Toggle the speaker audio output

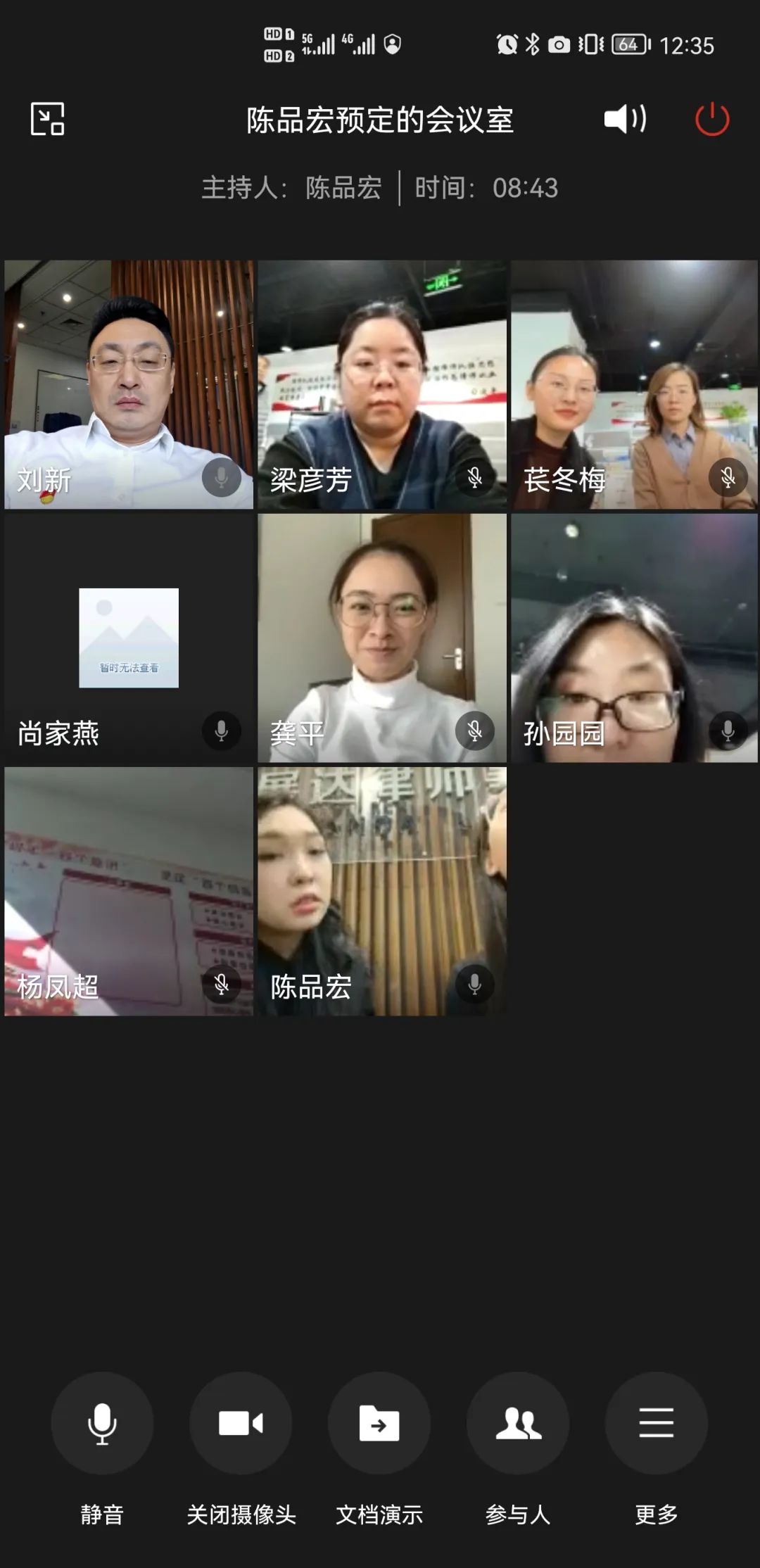click(625, 119)
